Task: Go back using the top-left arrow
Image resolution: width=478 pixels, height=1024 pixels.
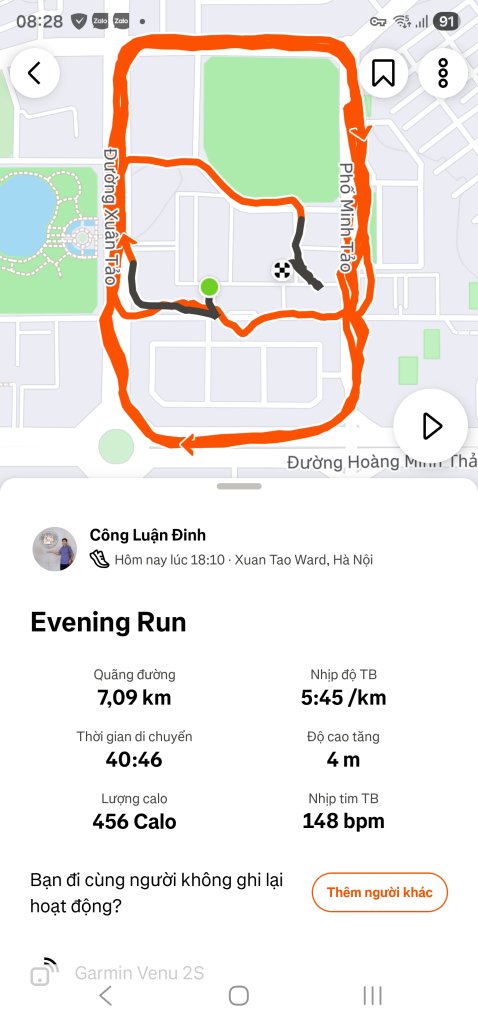Action: [35, 73]
